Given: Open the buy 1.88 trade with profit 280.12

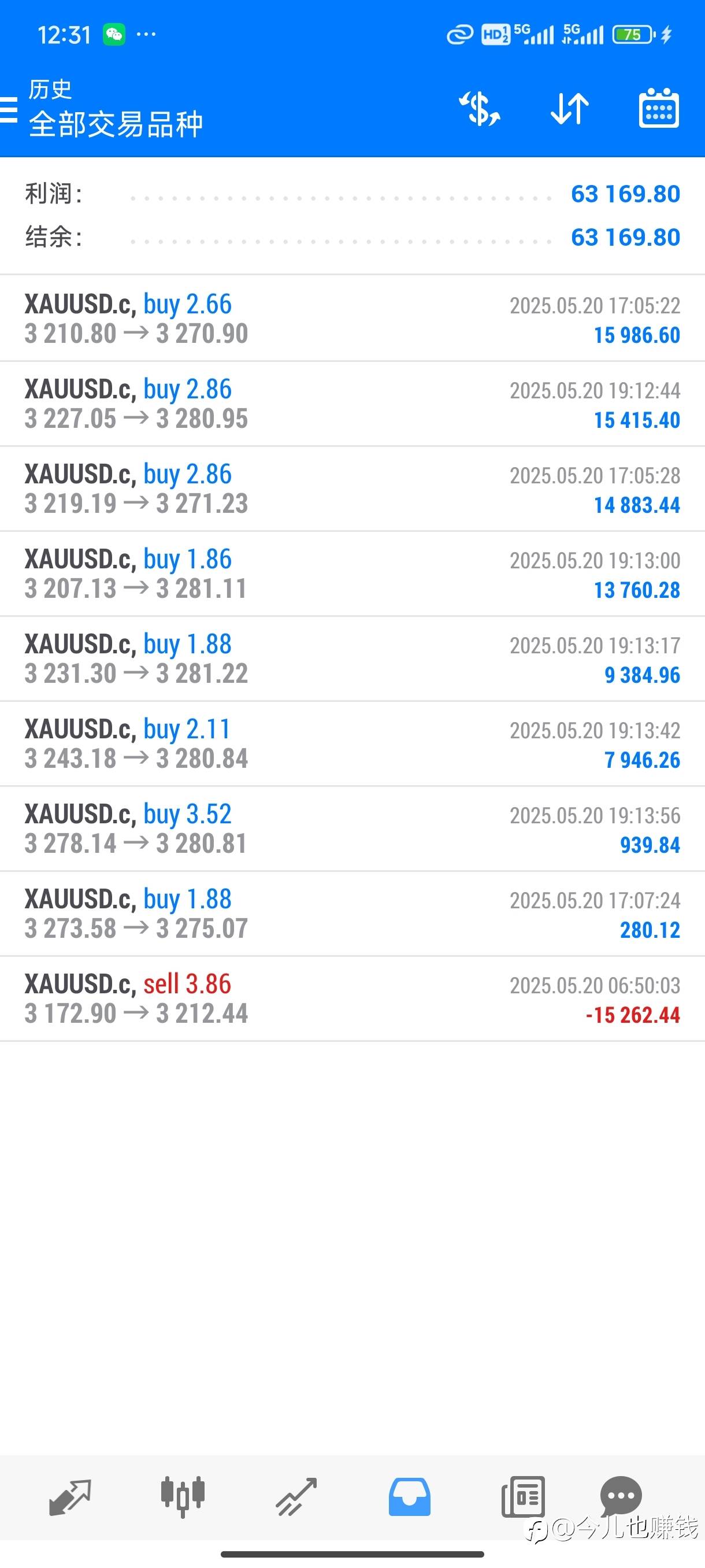Looking at the screenshot, I should 352,914.
